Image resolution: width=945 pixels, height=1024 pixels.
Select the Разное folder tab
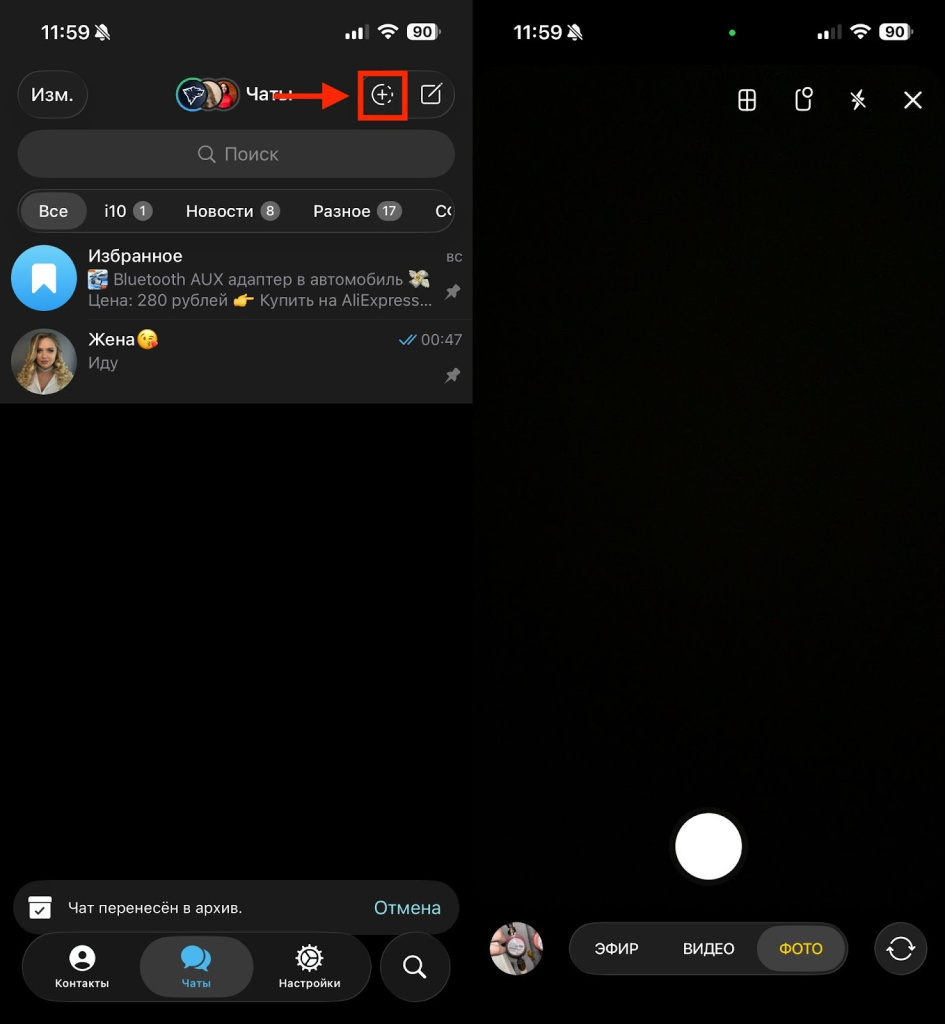pos(356,211)
